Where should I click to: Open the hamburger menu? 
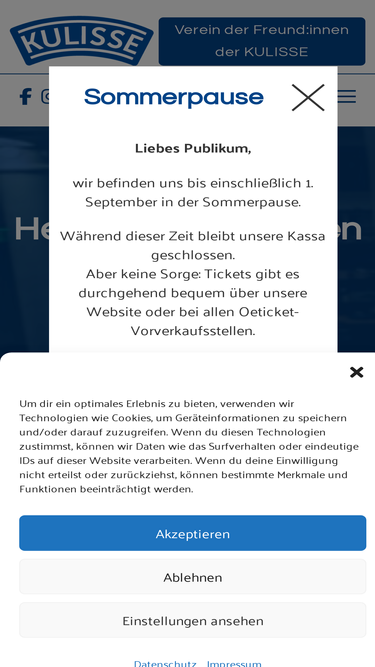tap(347, 97)
